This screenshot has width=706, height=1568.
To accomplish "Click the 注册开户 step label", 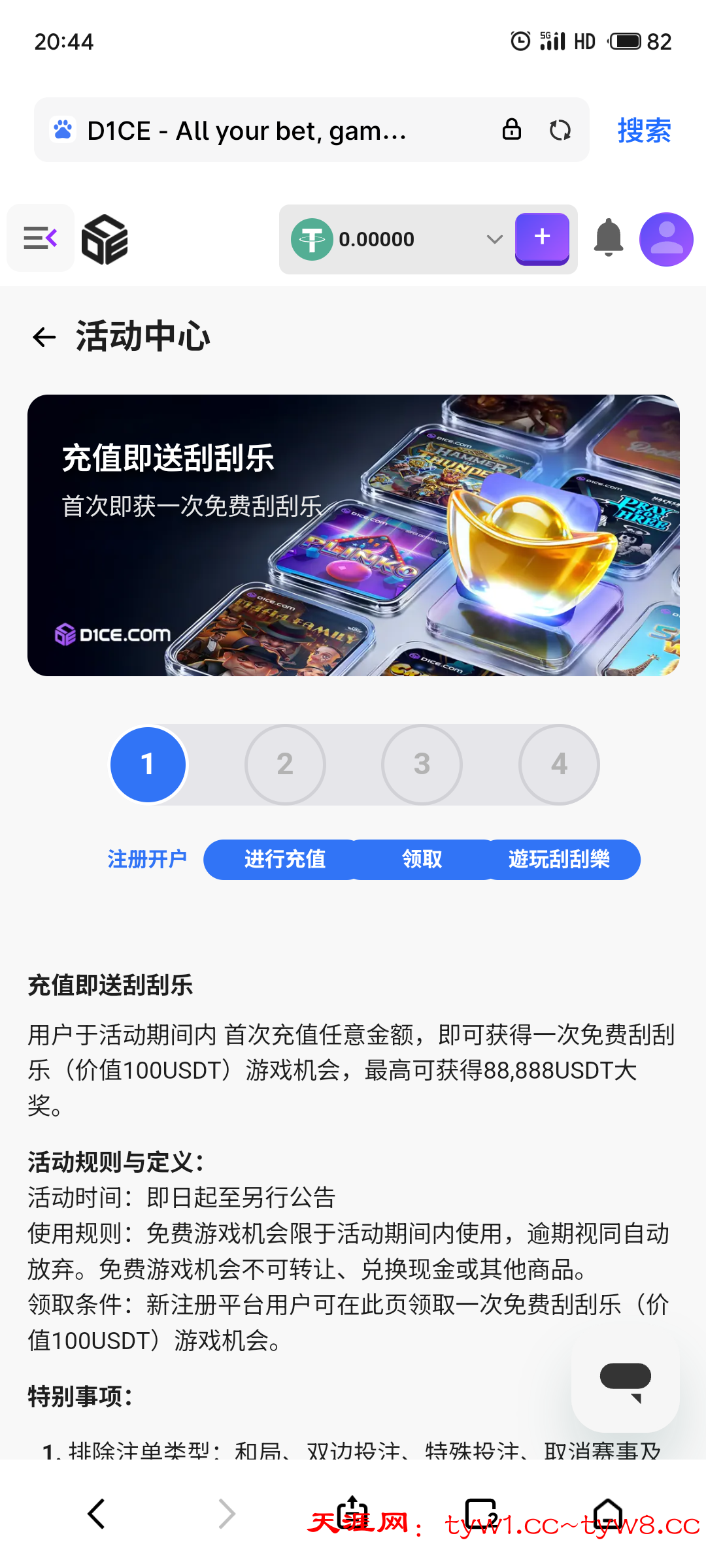I will [147, 859].
